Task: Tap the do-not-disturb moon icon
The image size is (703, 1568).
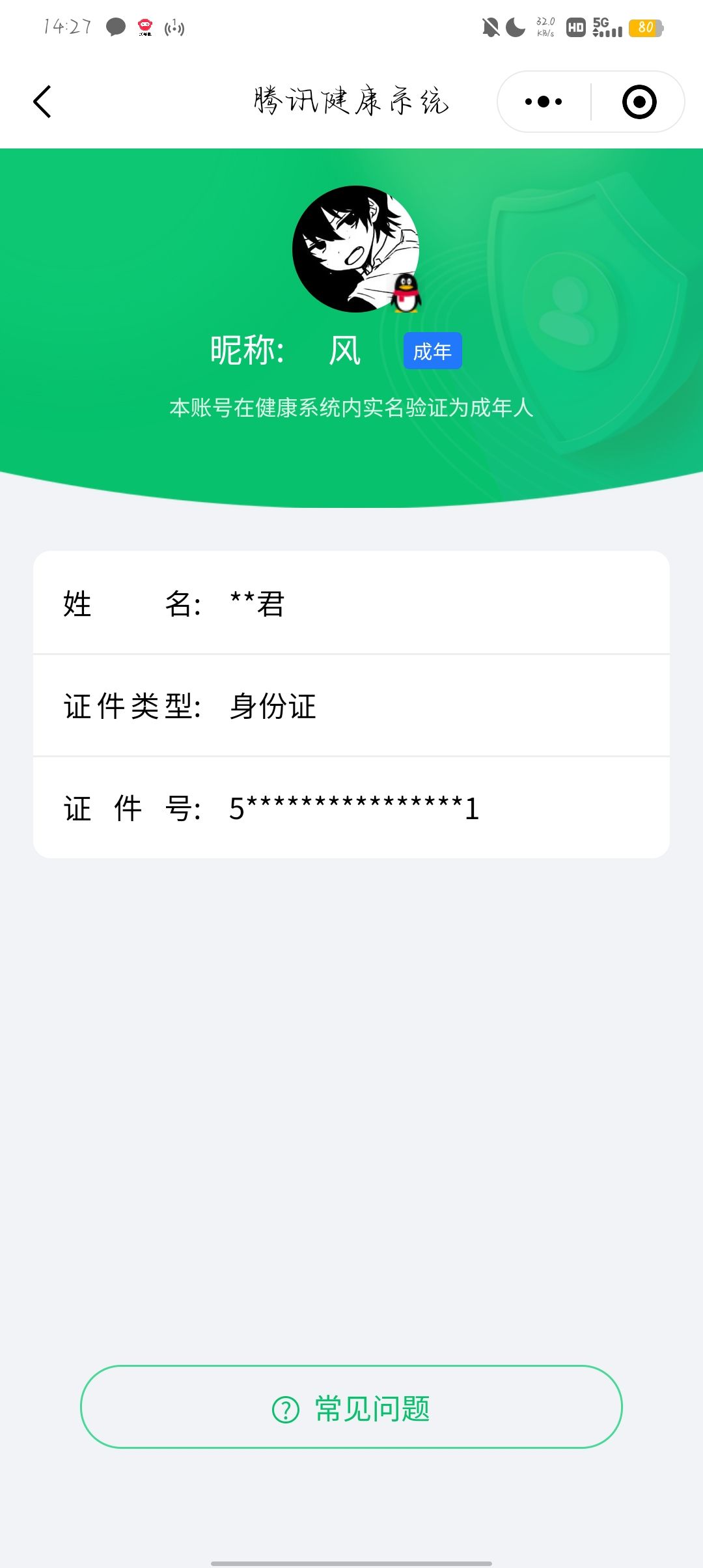Action: point(514,27)
